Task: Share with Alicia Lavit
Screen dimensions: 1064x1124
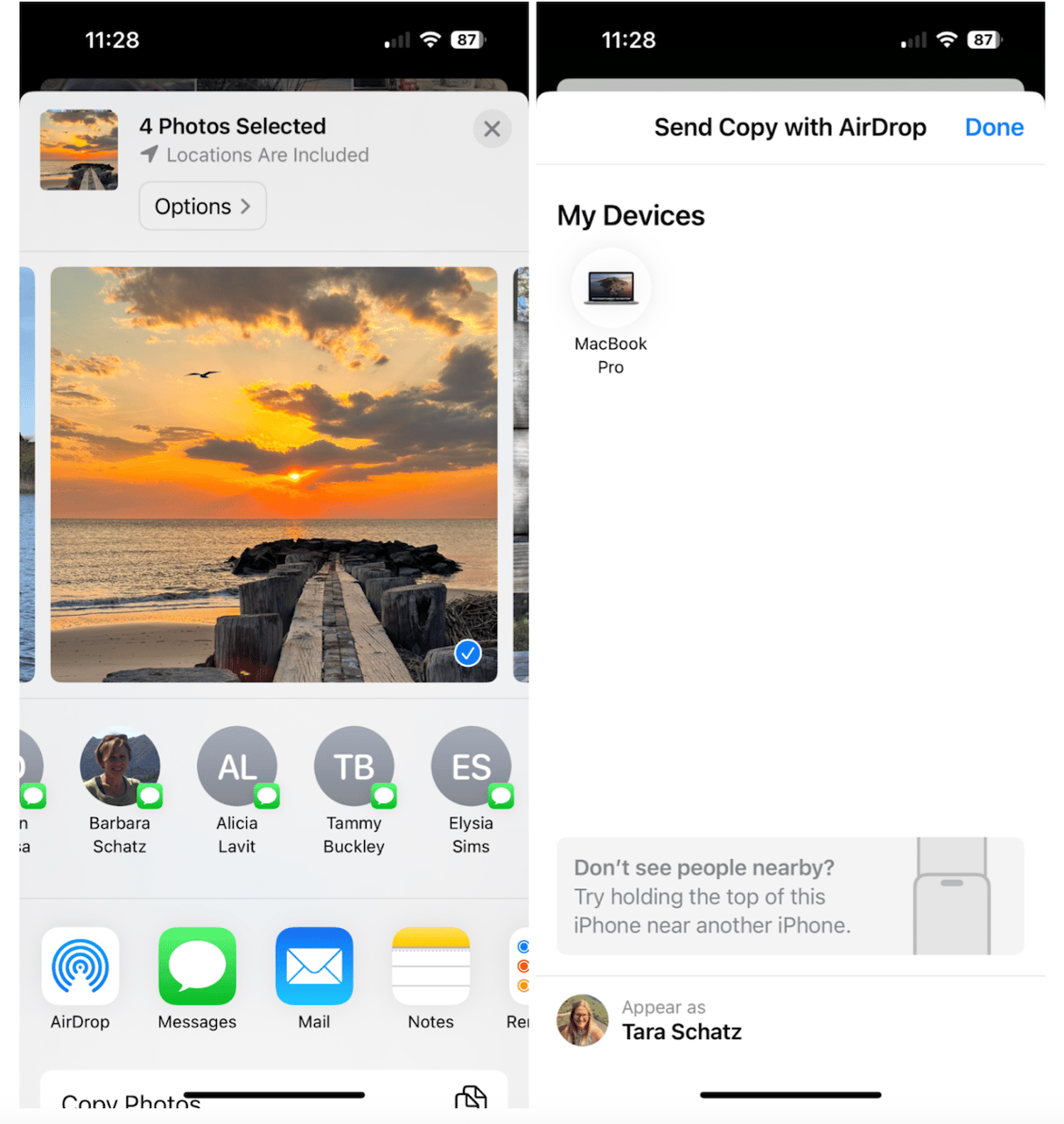Action: (237, 767)
